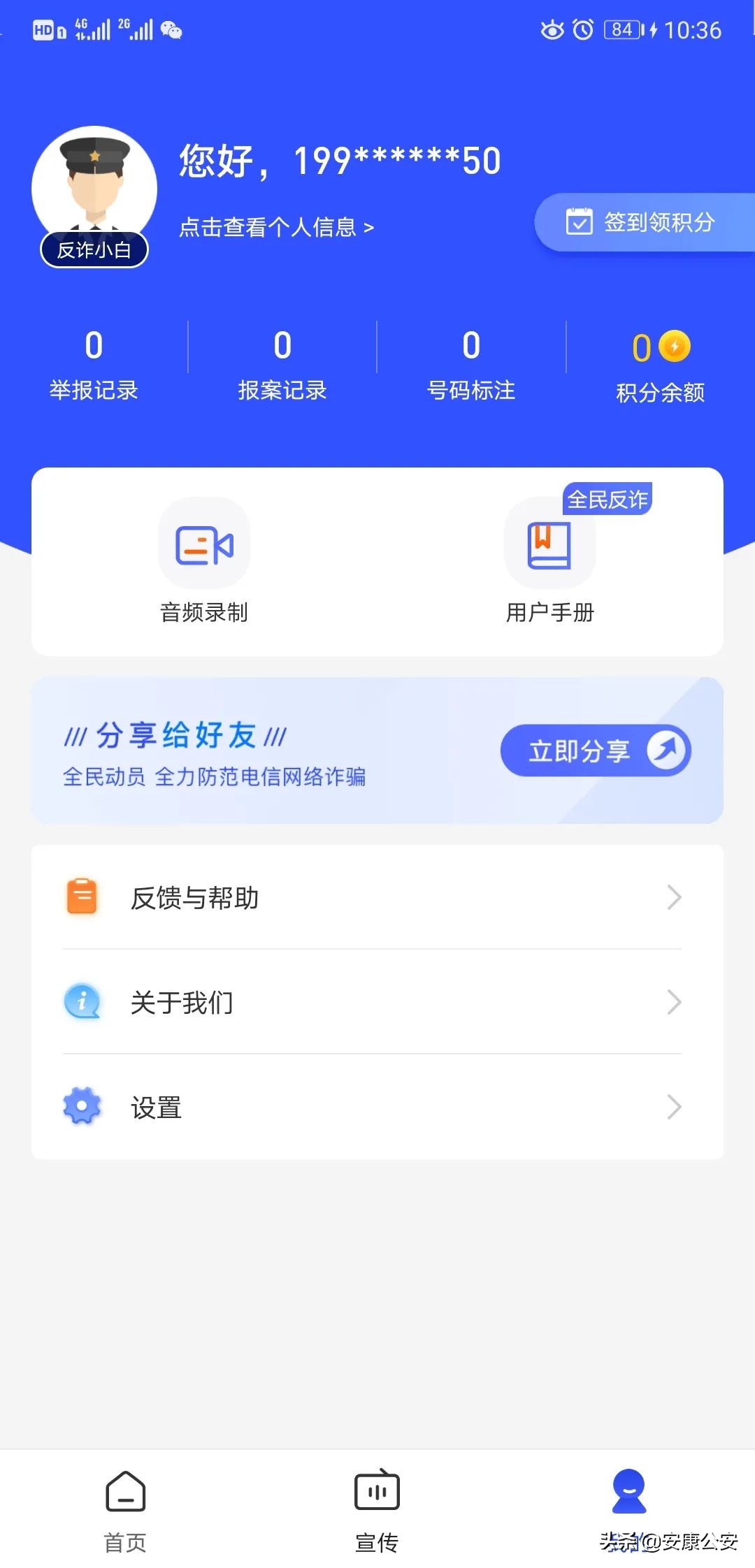Open 报案记录 case records
This screenshot has width=755, height=1568.
[x=282, y=365]
